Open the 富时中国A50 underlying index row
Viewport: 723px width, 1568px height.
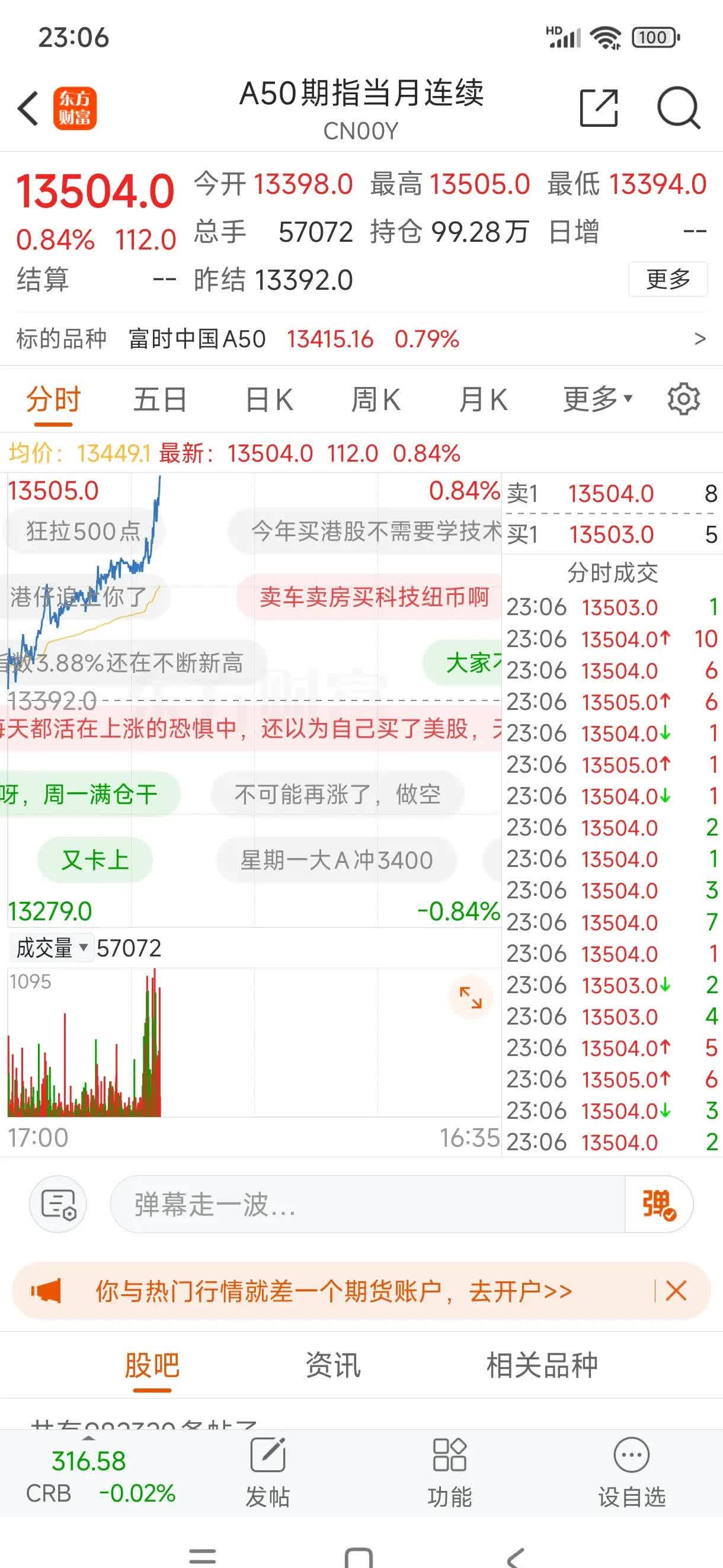(361, 339)
